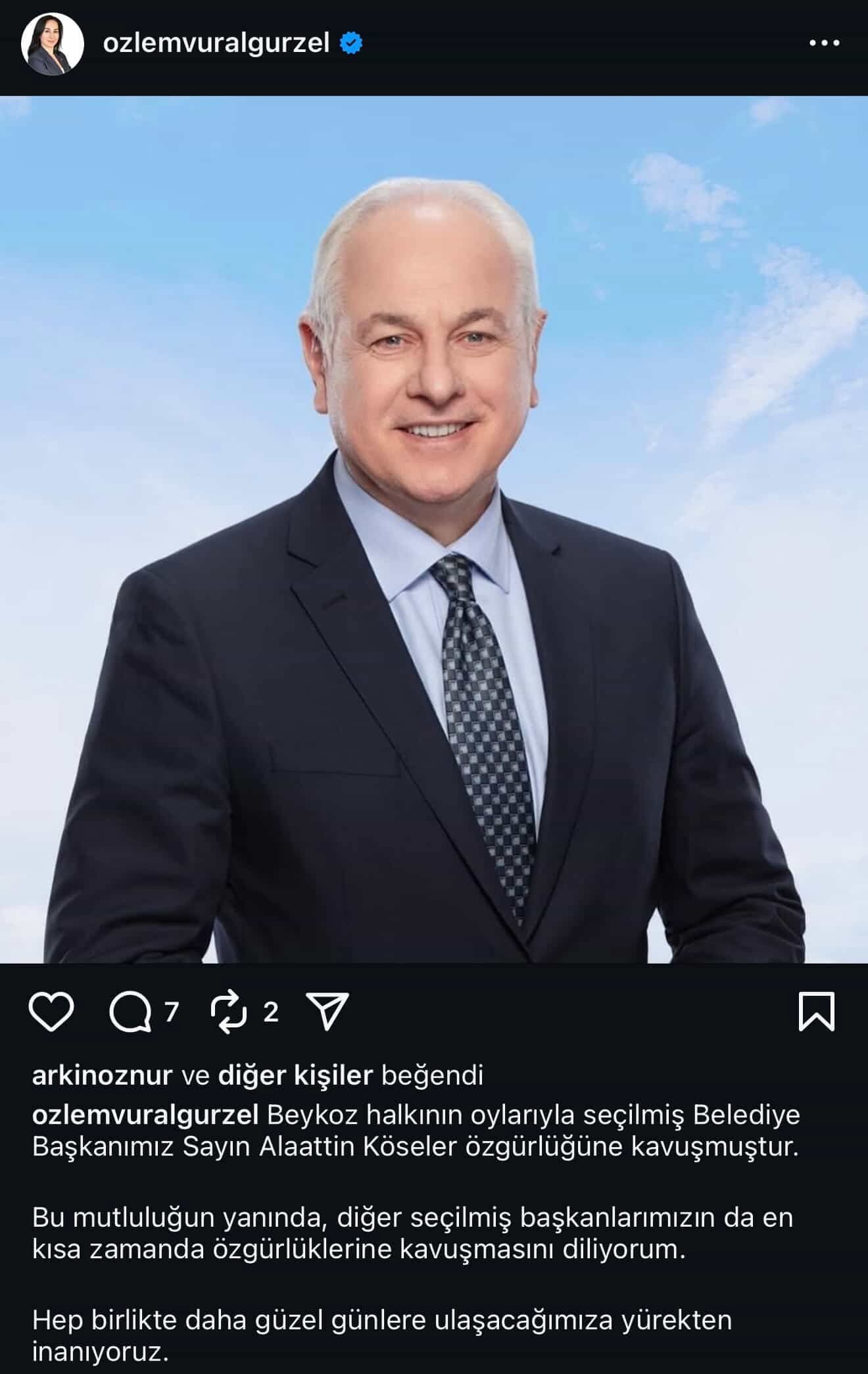
Task: Open the posted photo of Alaattin Köseler
Action: click(434, 529)
